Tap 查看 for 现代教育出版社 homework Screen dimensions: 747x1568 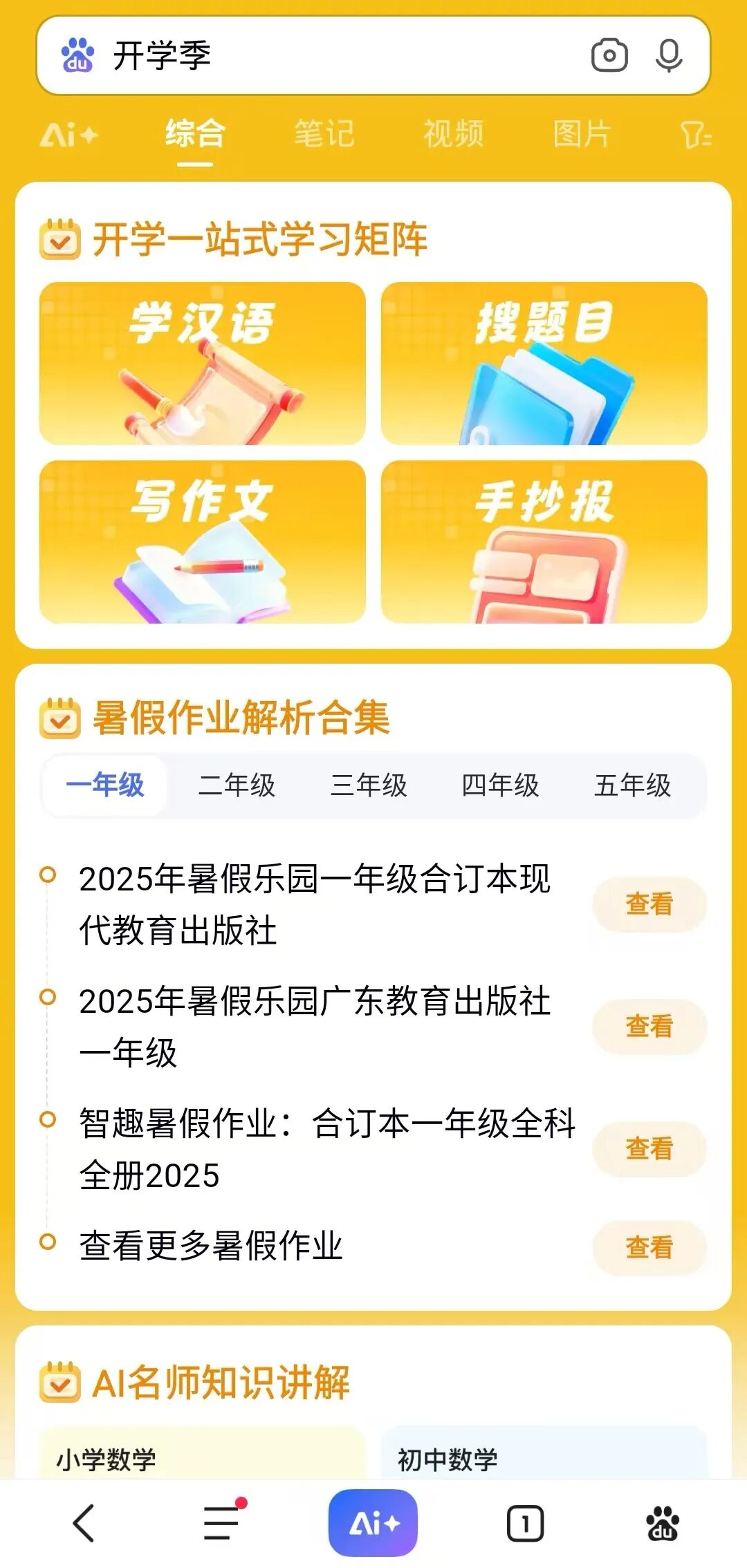point(649,904)
